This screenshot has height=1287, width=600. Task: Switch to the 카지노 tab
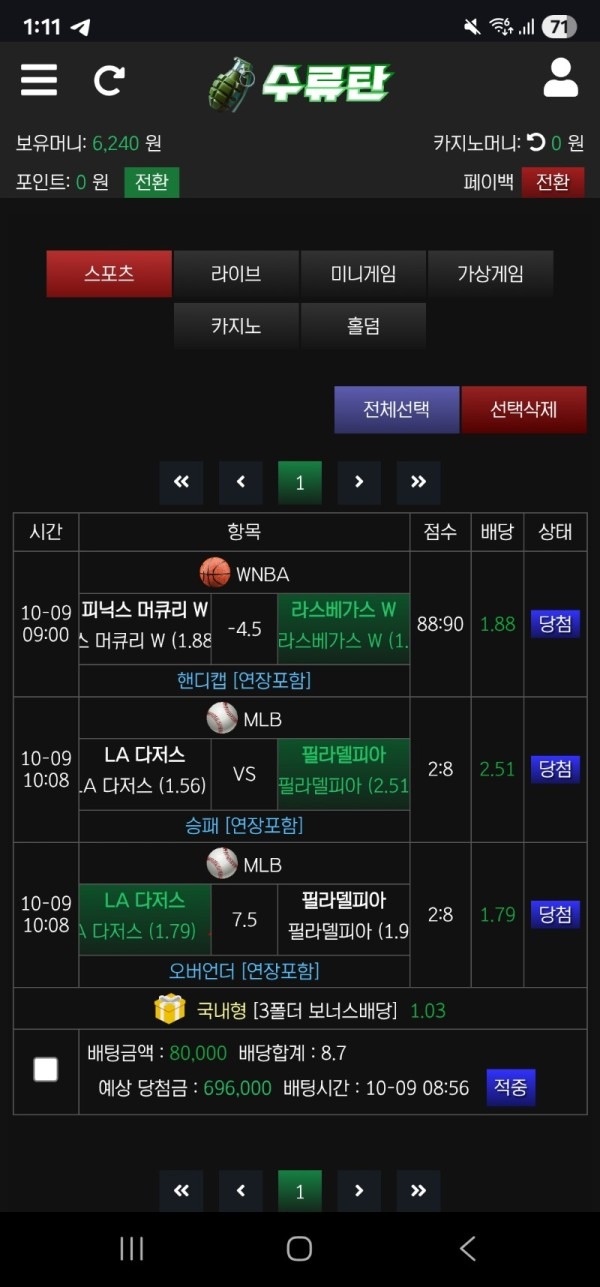point(236,326)
